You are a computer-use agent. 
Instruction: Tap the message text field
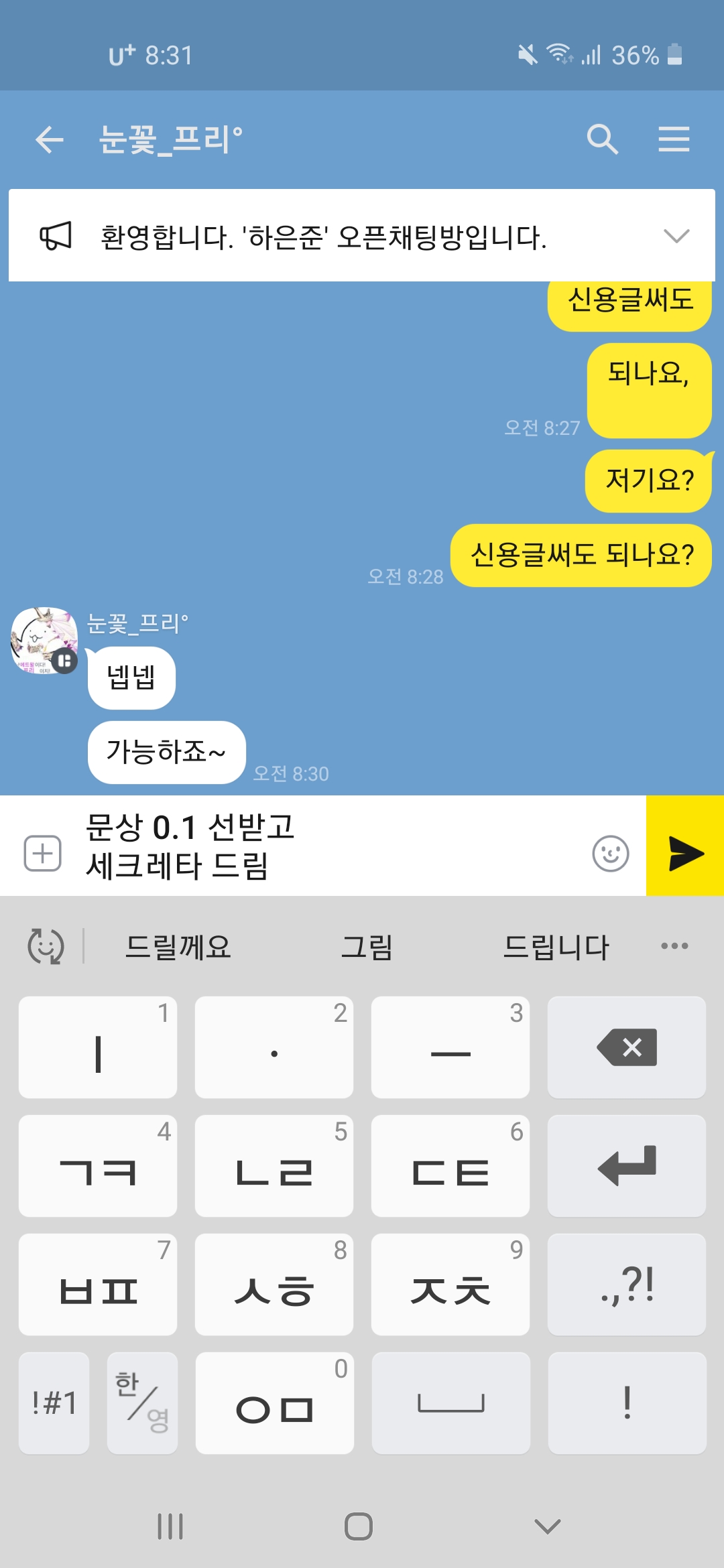328,846
